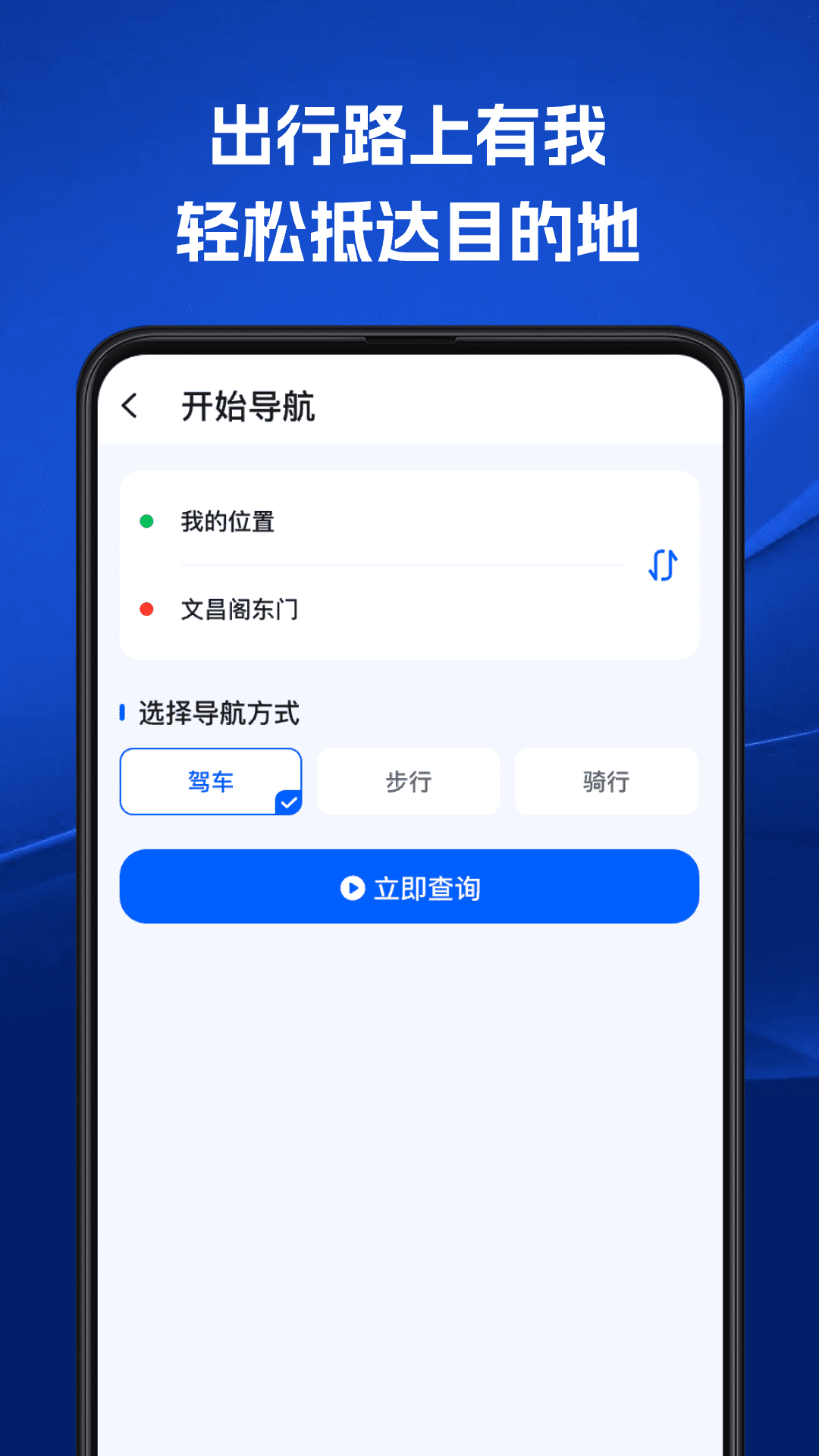Viewport: 819px width, 1456px height.
Task: Switch to 步行 navigation mode
Action: click(x=408, y=781)
